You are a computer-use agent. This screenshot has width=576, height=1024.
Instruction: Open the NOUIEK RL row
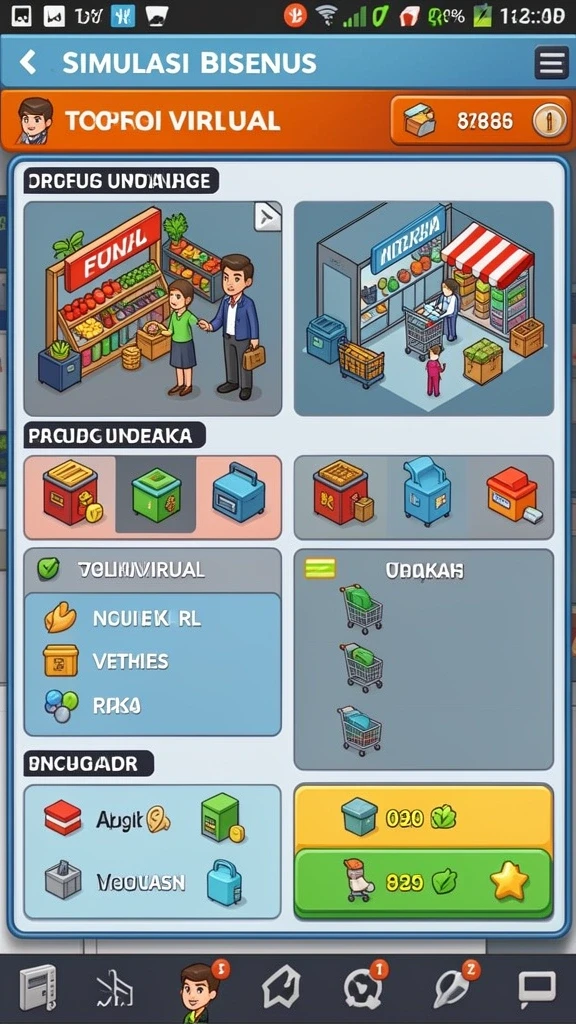pos(153,618)
